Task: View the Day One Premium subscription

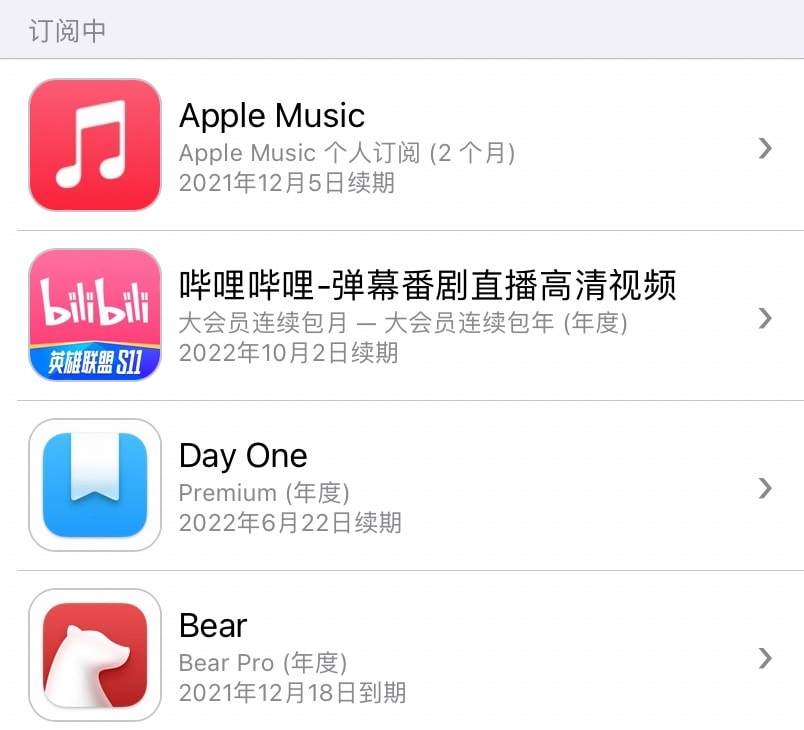Action: pyautogui.click(x=400, y=486)
